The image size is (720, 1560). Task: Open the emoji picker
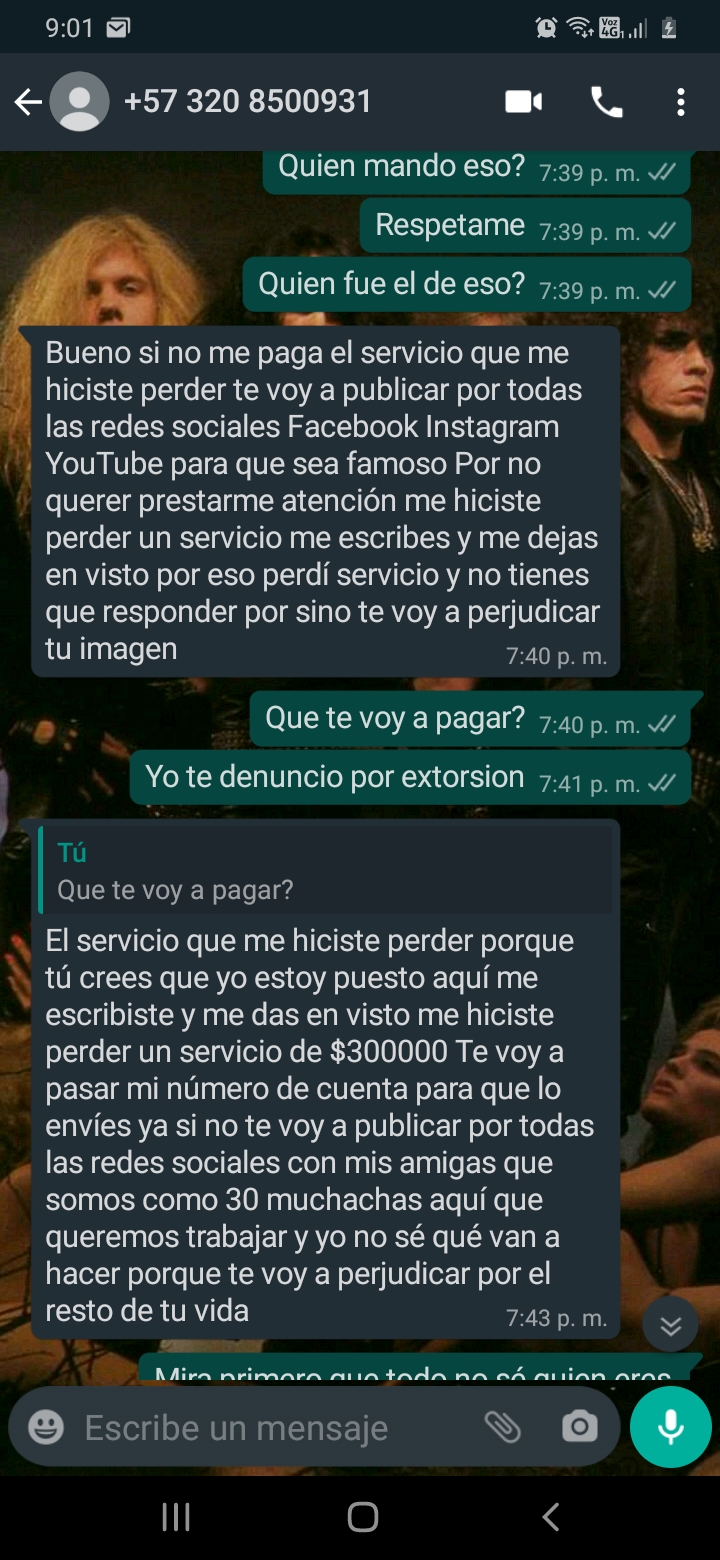click(46, 1427)
